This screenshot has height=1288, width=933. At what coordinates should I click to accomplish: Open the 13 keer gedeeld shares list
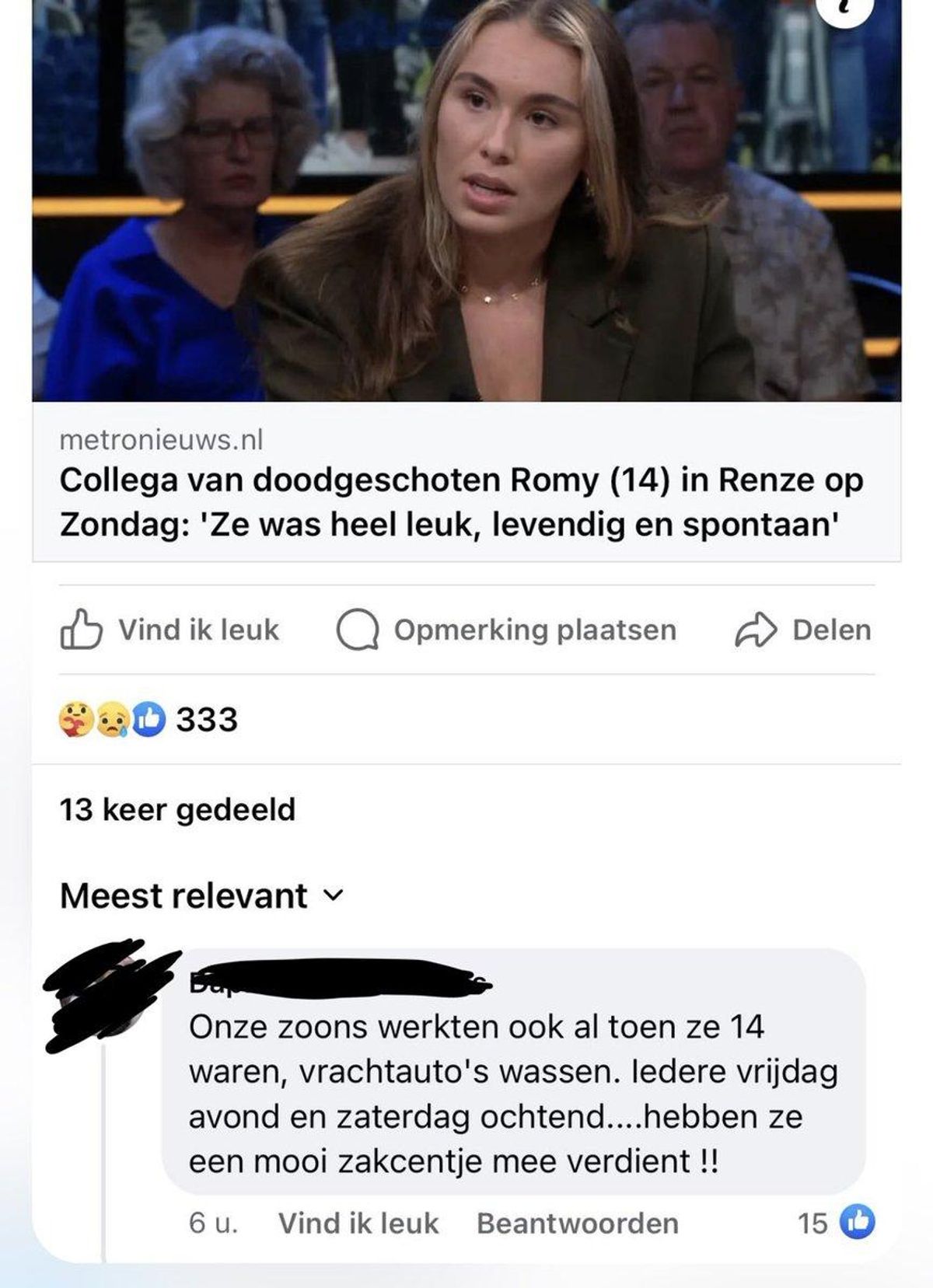click(177, 810)
